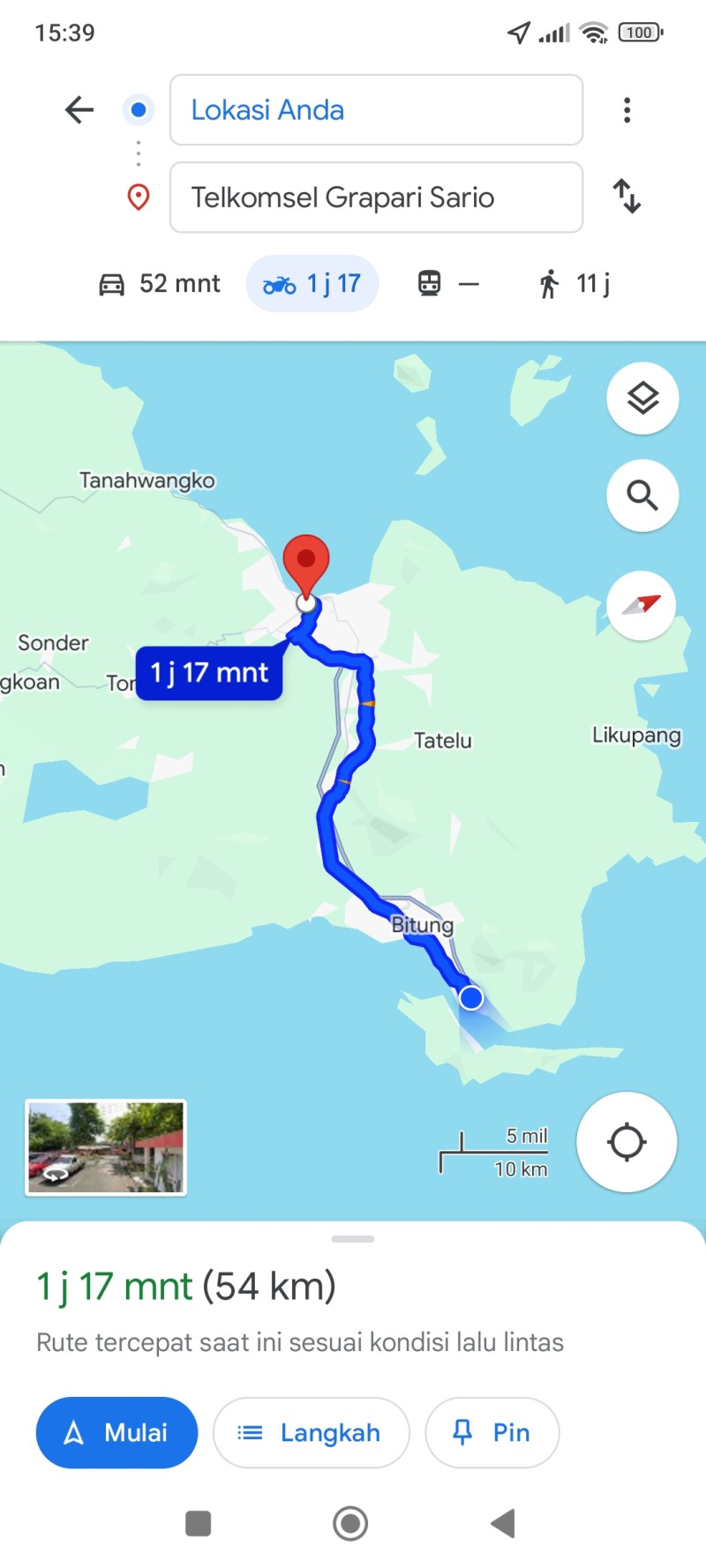Tap the 1 j 17 mnt route label

pos(209,674)
